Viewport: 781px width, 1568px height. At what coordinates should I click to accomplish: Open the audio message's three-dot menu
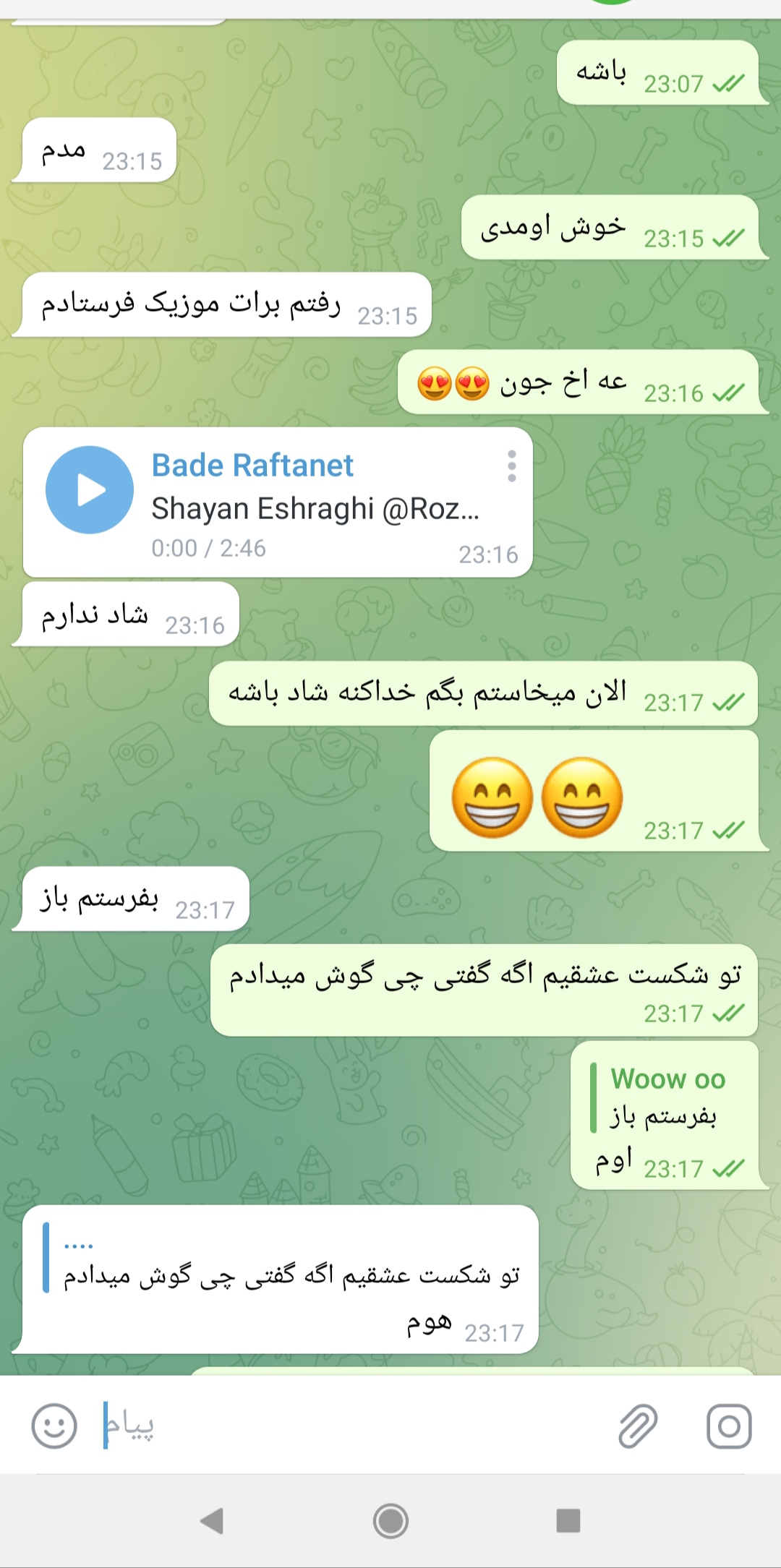tap(511, 466)
